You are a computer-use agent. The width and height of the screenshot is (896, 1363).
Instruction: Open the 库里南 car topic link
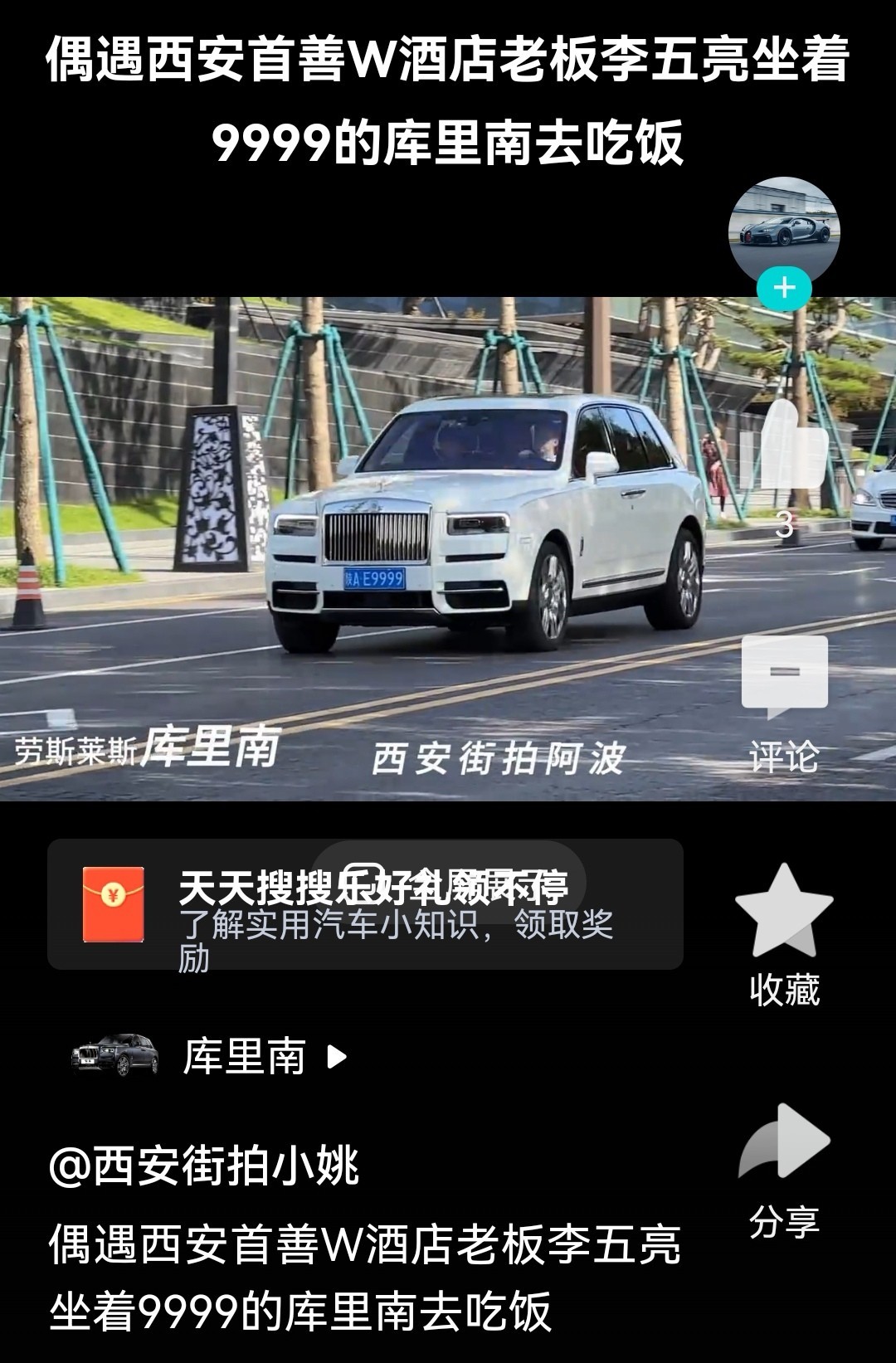(x=244, y=1057)
